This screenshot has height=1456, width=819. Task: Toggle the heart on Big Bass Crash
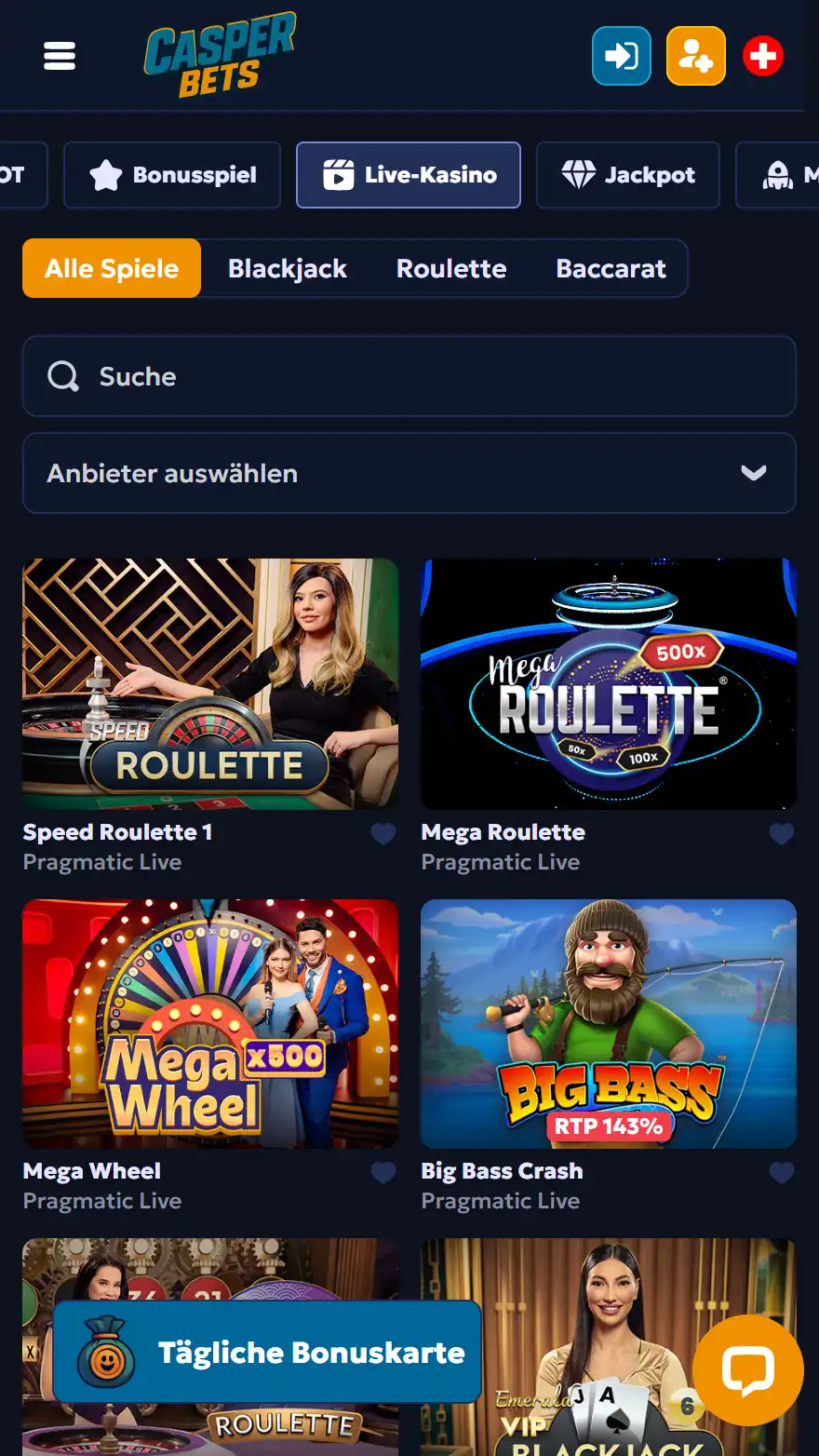(x=781, y=1172)
